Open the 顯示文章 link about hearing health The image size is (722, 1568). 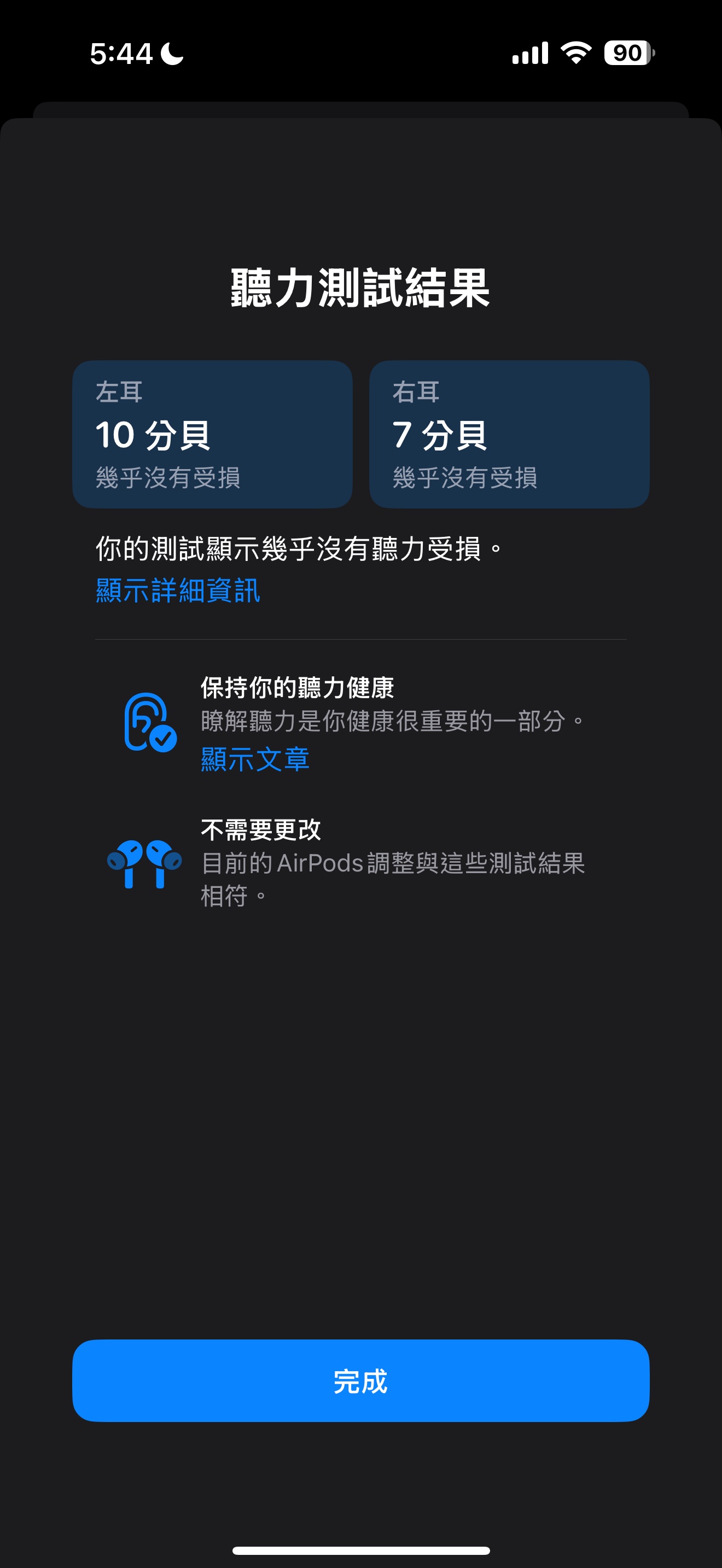pos(255,759)
